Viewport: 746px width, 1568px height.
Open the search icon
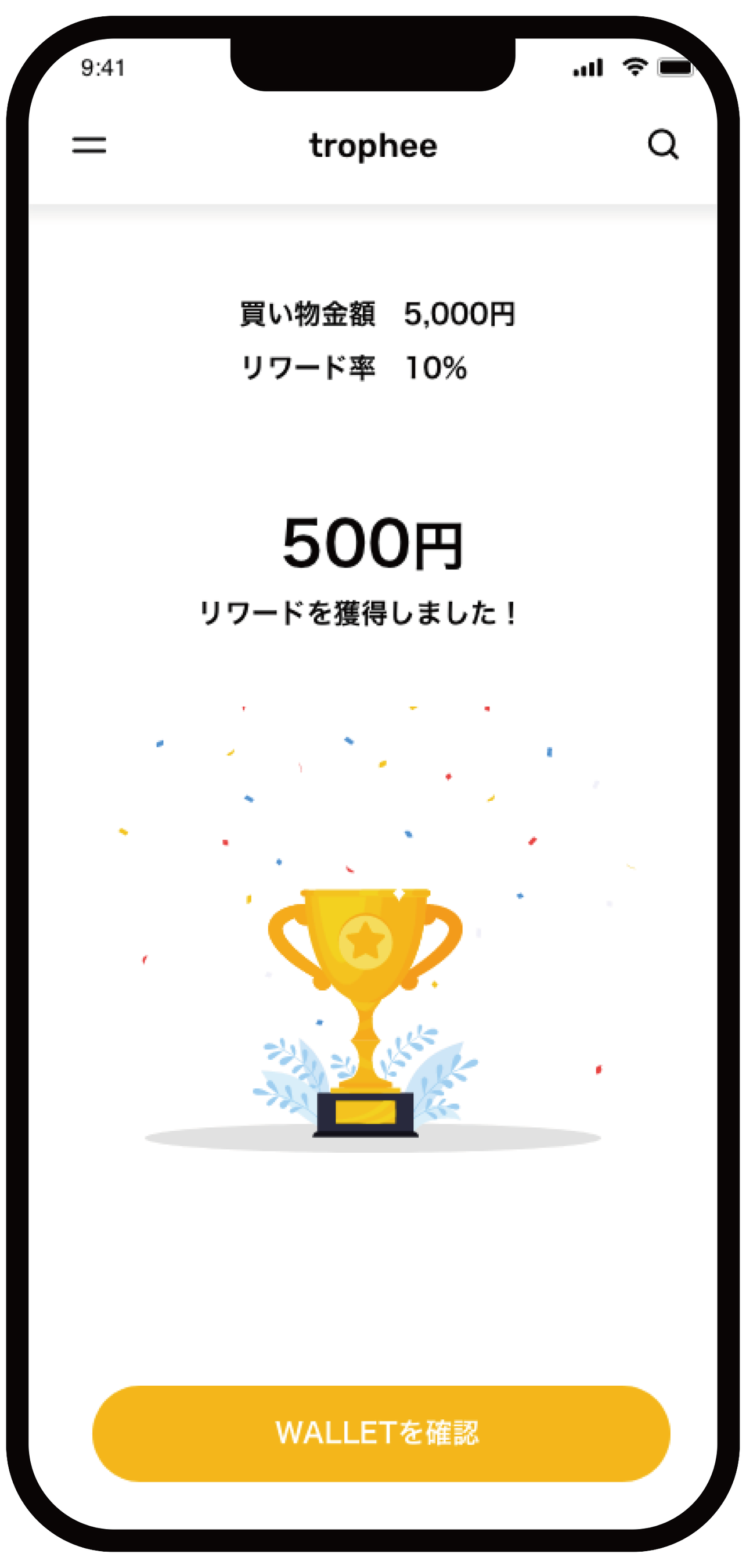(x=662, y=145)
